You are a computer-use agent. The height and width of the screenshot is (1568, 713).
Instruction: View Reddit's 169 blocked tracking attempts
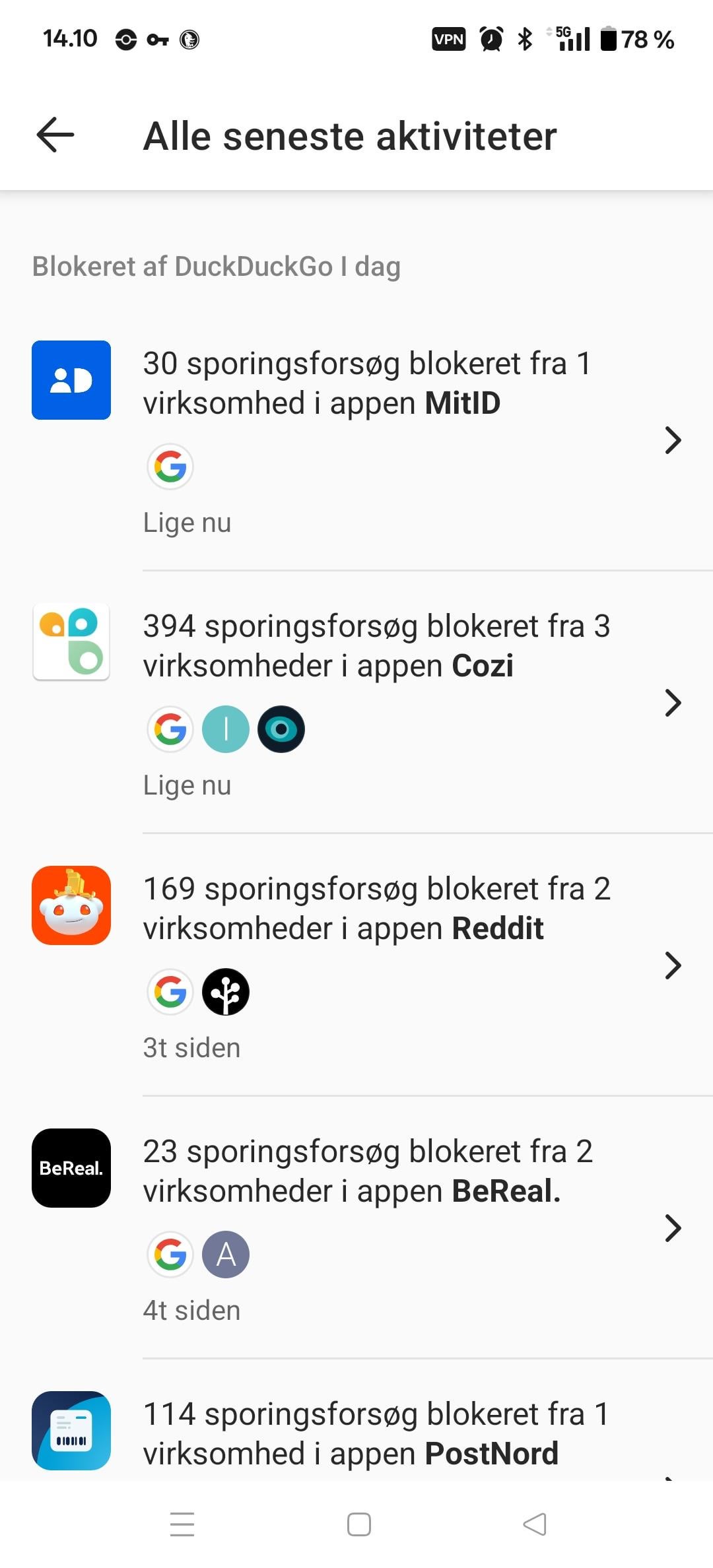pyautogui.click(x=356, y=965)
